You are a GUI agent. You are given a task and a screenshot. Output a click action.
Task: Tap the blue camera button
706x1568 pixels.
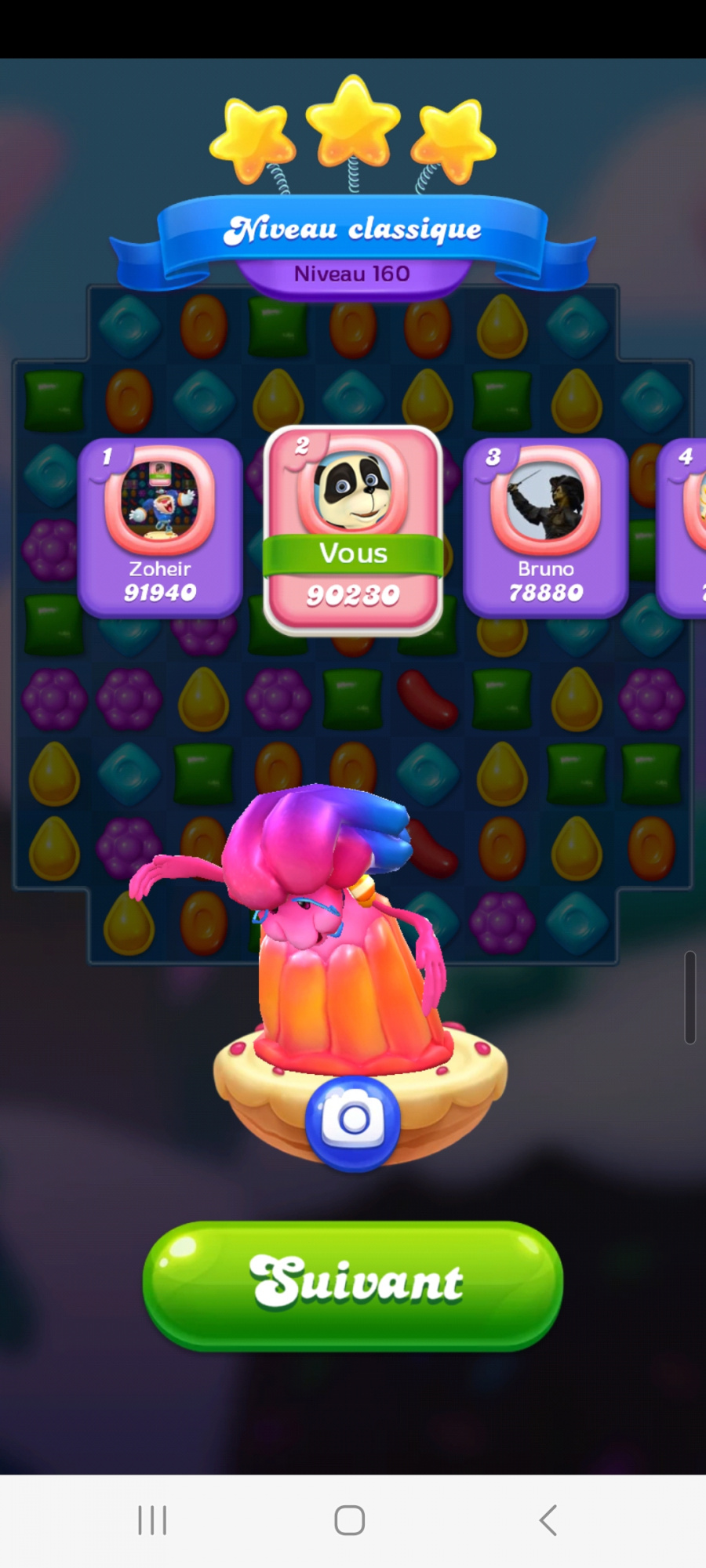pyautogui.click(x=353, y=1121)
